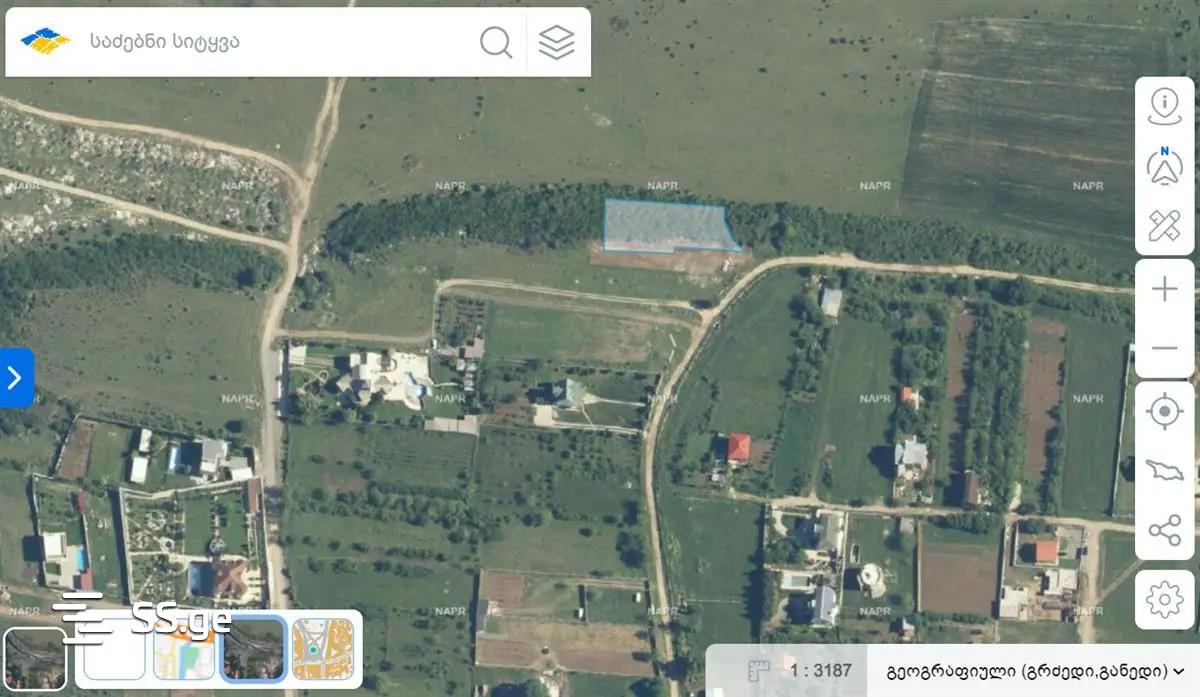Tap the search field at the top
Screen dimensions: 1200x697
270,42
